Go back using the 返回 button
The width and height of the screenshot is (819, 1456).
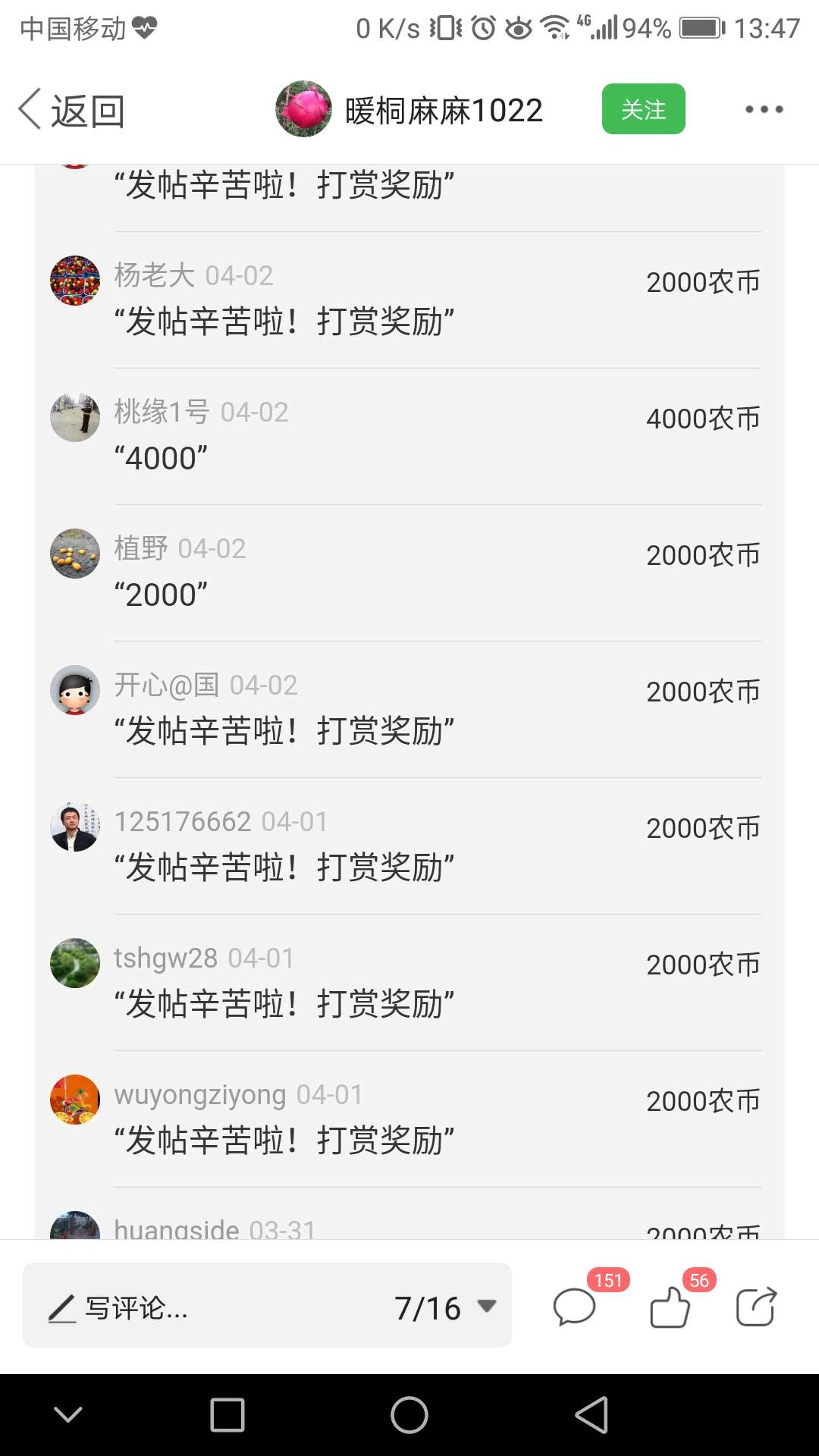click(71, 110)
